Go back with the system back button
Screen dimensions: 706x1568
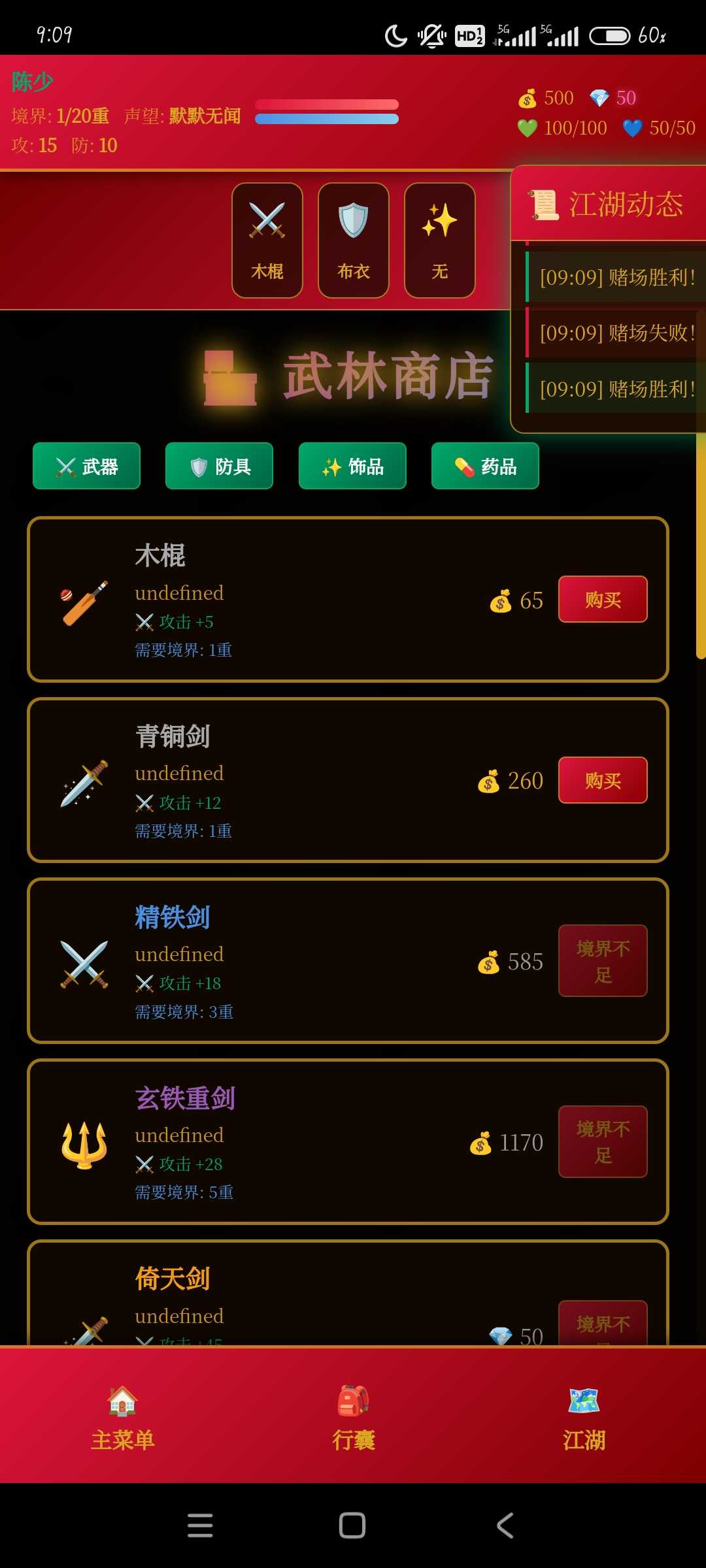505,1526
